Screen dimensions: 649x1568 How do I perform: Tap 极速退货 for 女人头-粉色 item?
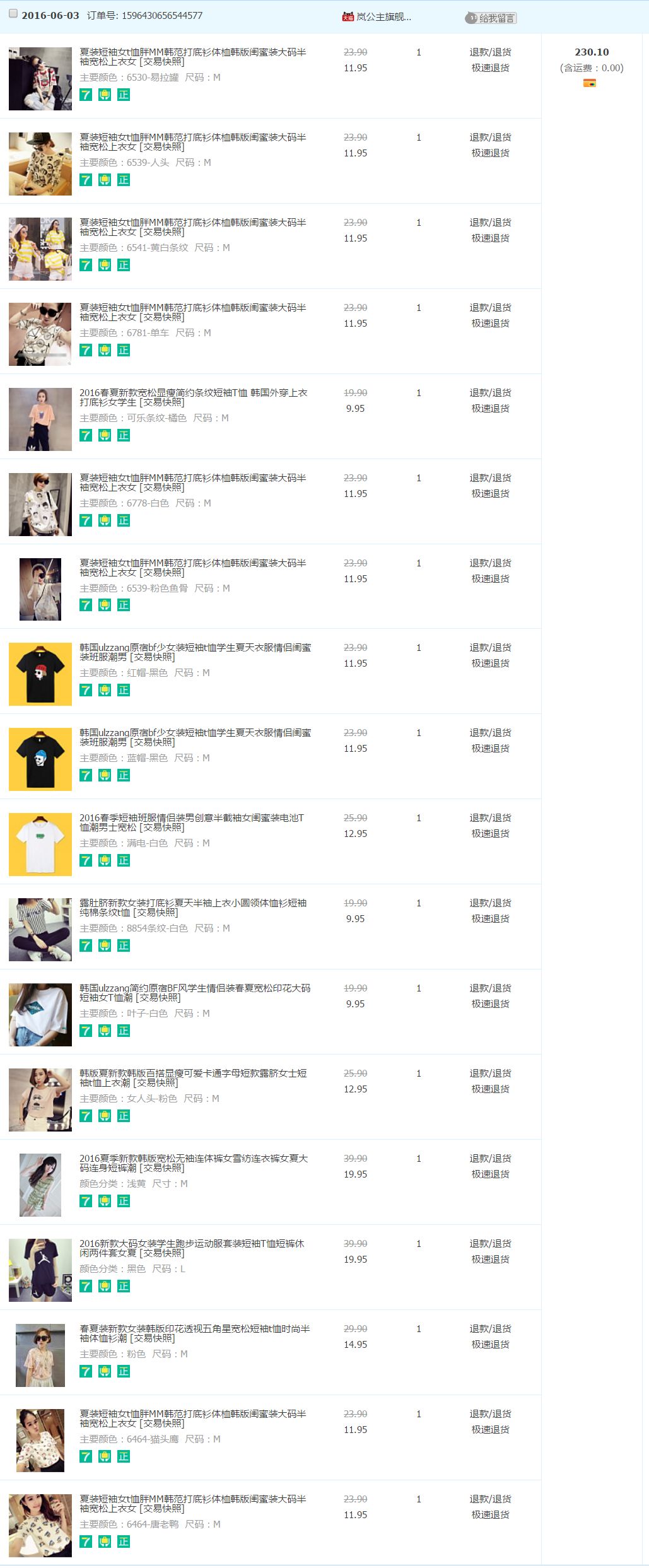pyautogui.click(x=490, y=1089)
